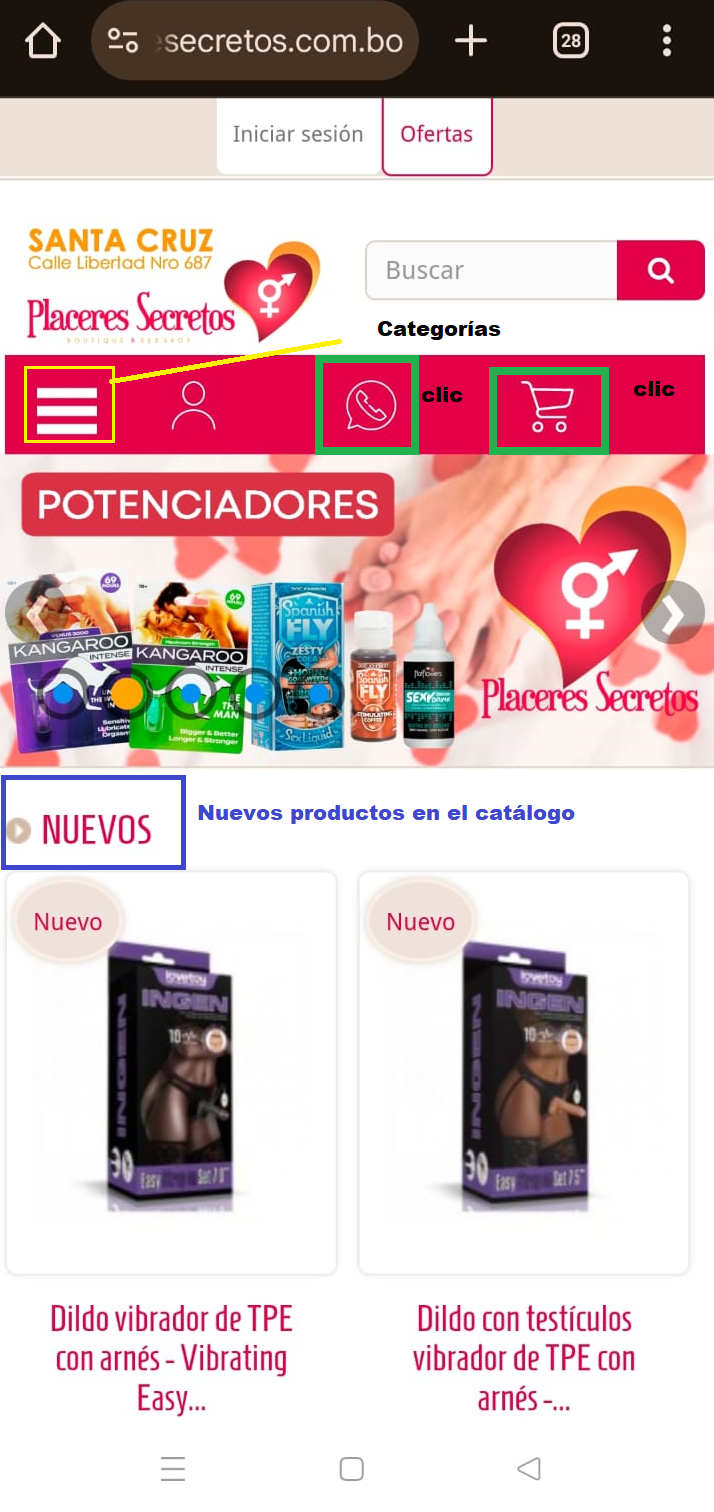This screenshot has width=714, height=1512.
Task: Open the Ofertas page
Action: (437, 134)
